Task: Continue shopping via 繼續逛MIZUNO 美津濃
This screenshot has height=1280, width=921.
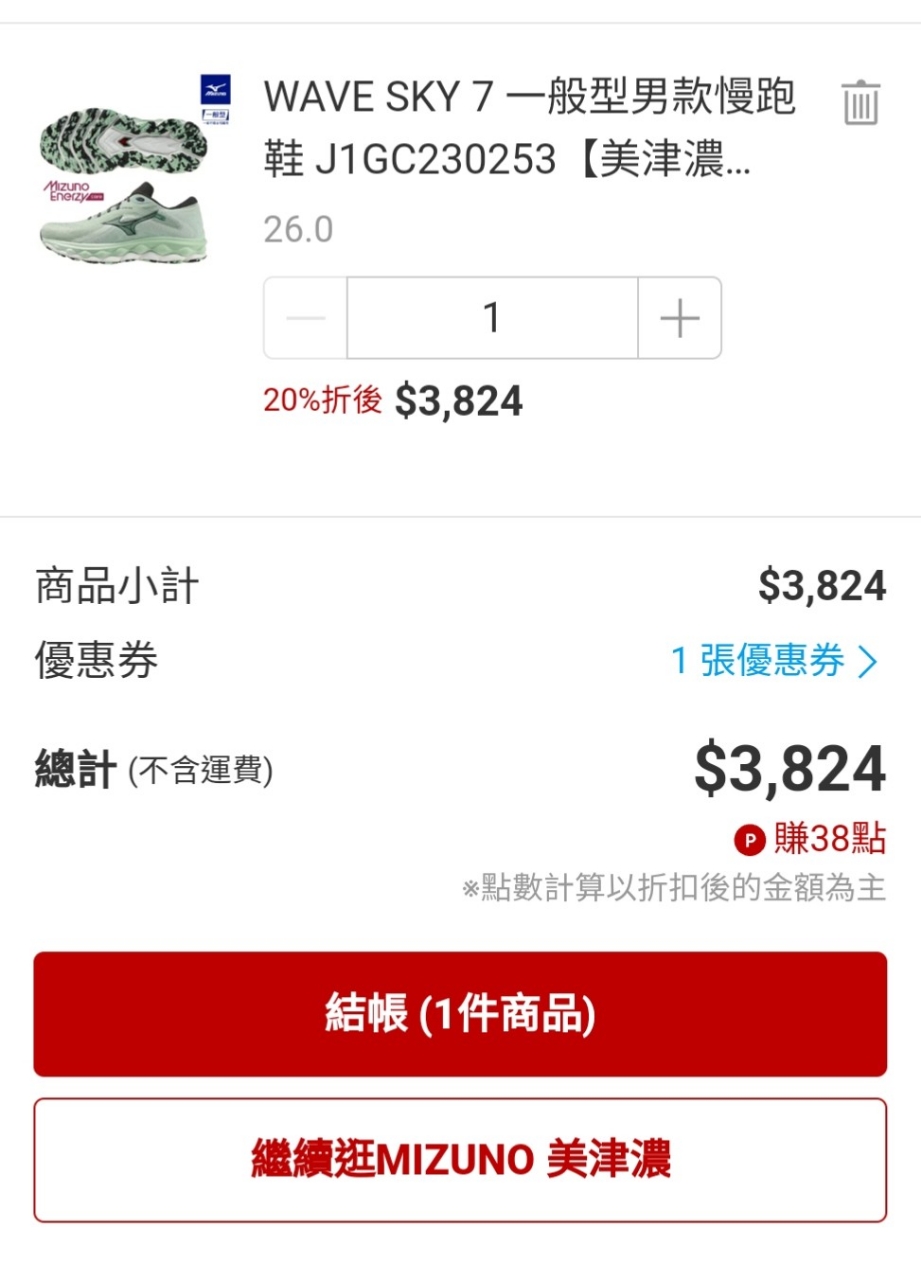Action: [x=460, y=1160]
